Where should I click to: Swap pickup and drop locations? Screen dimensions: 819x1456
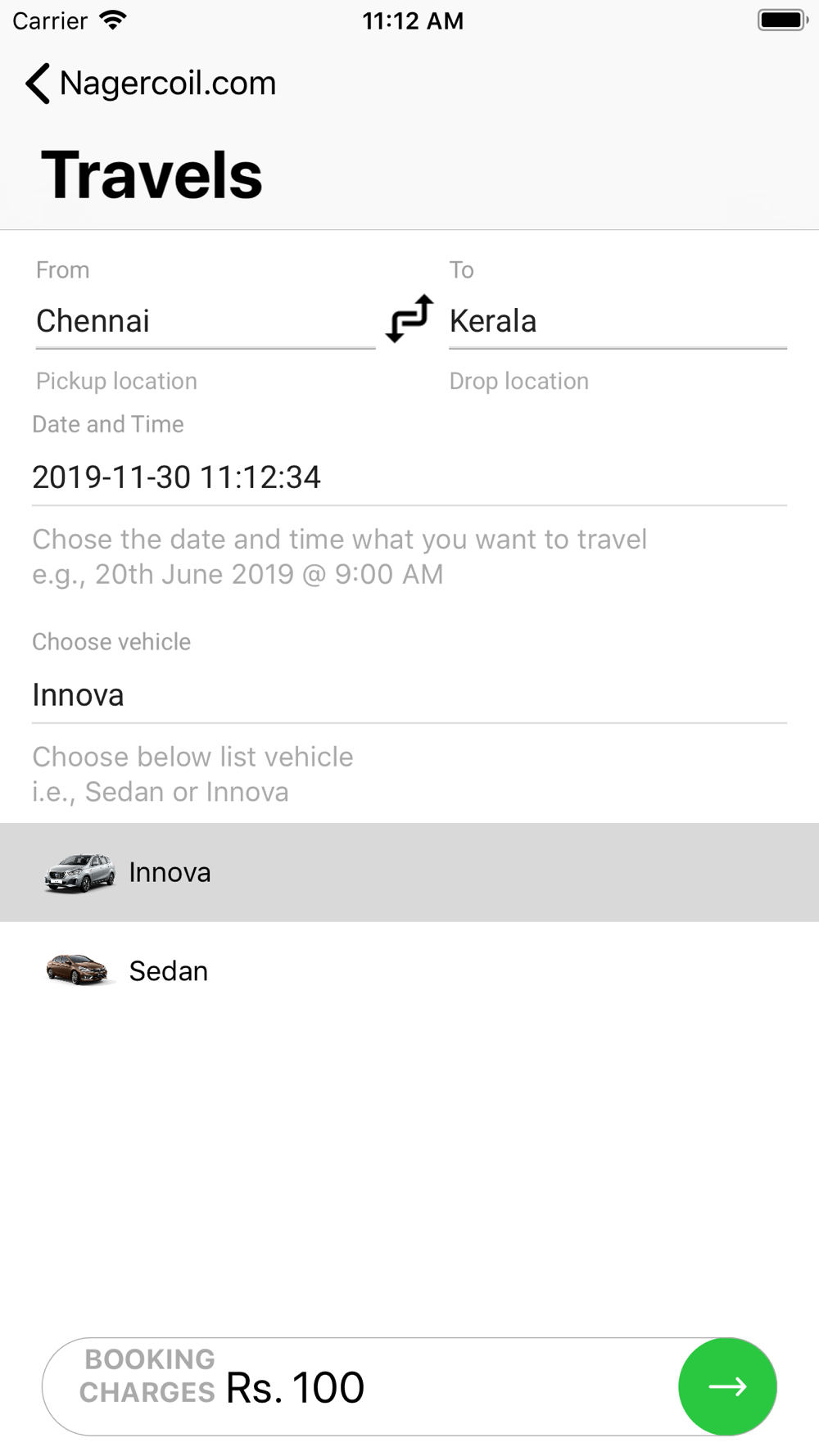409,319
